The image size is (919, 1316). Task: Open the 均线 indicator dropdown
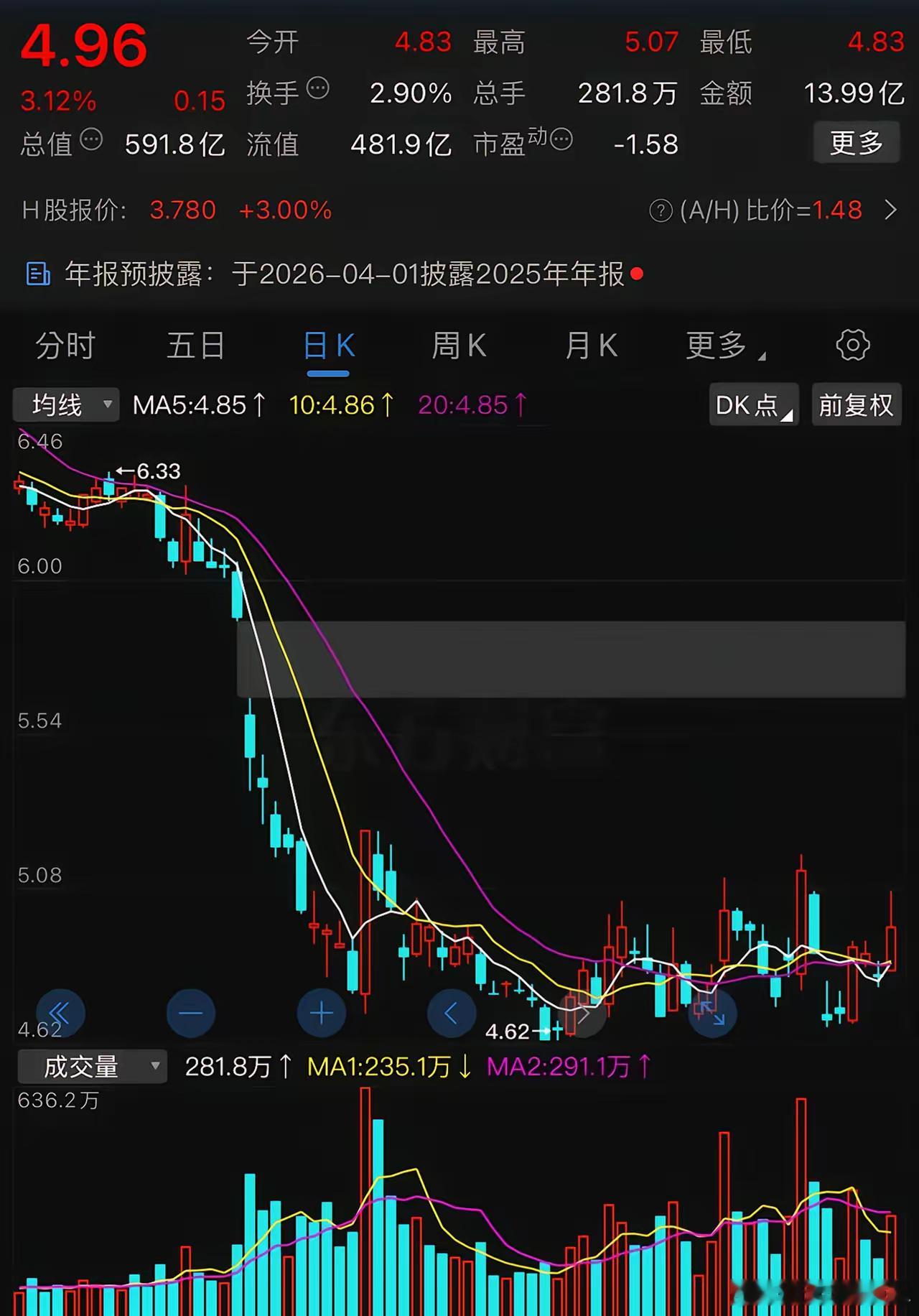pos(65,405)
